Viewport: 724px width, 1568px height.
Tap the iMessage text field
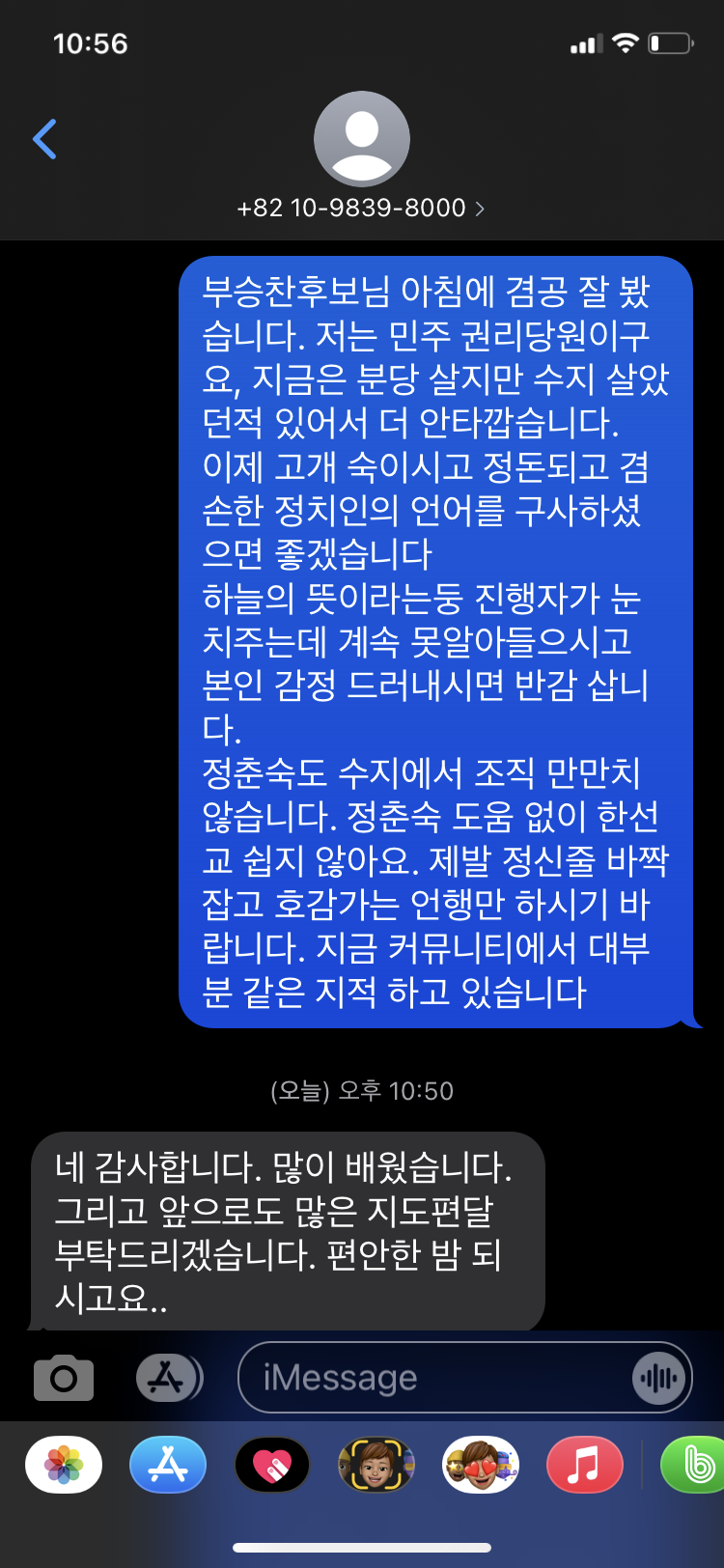[434, 1378]
